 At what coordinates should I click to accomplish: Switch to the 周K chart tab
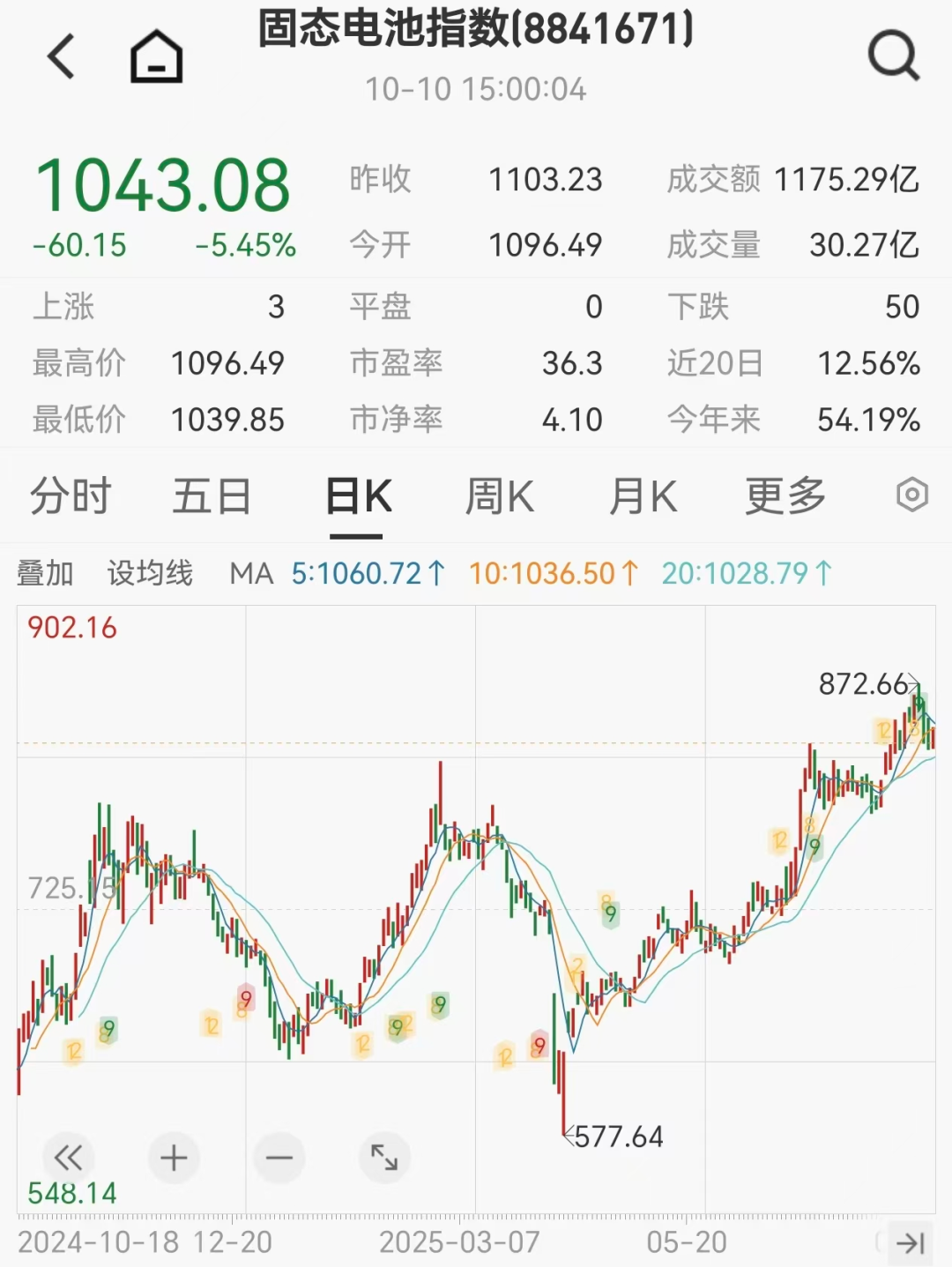point(499,496)
